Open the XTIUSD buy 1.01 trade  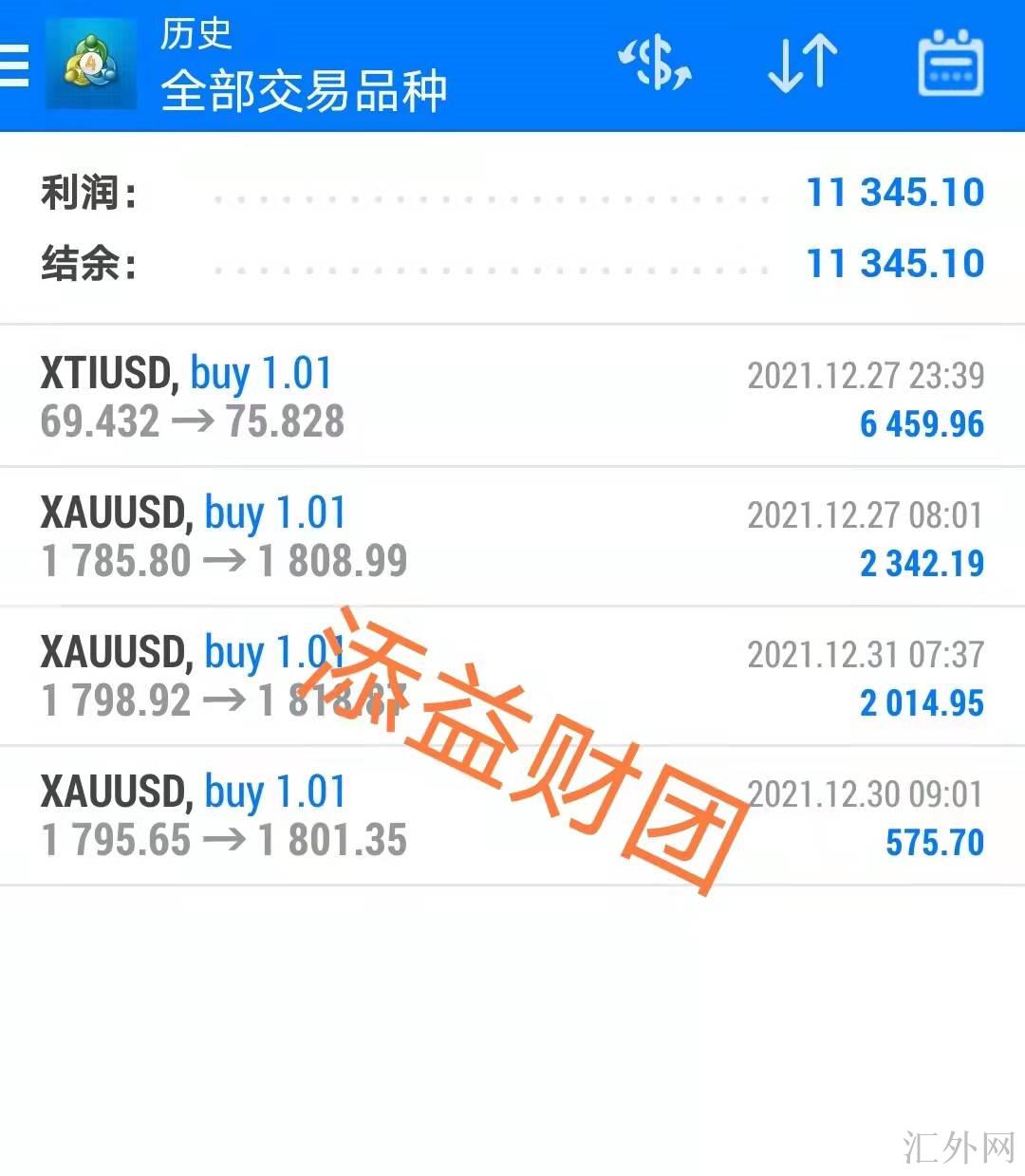pos(512,397)
